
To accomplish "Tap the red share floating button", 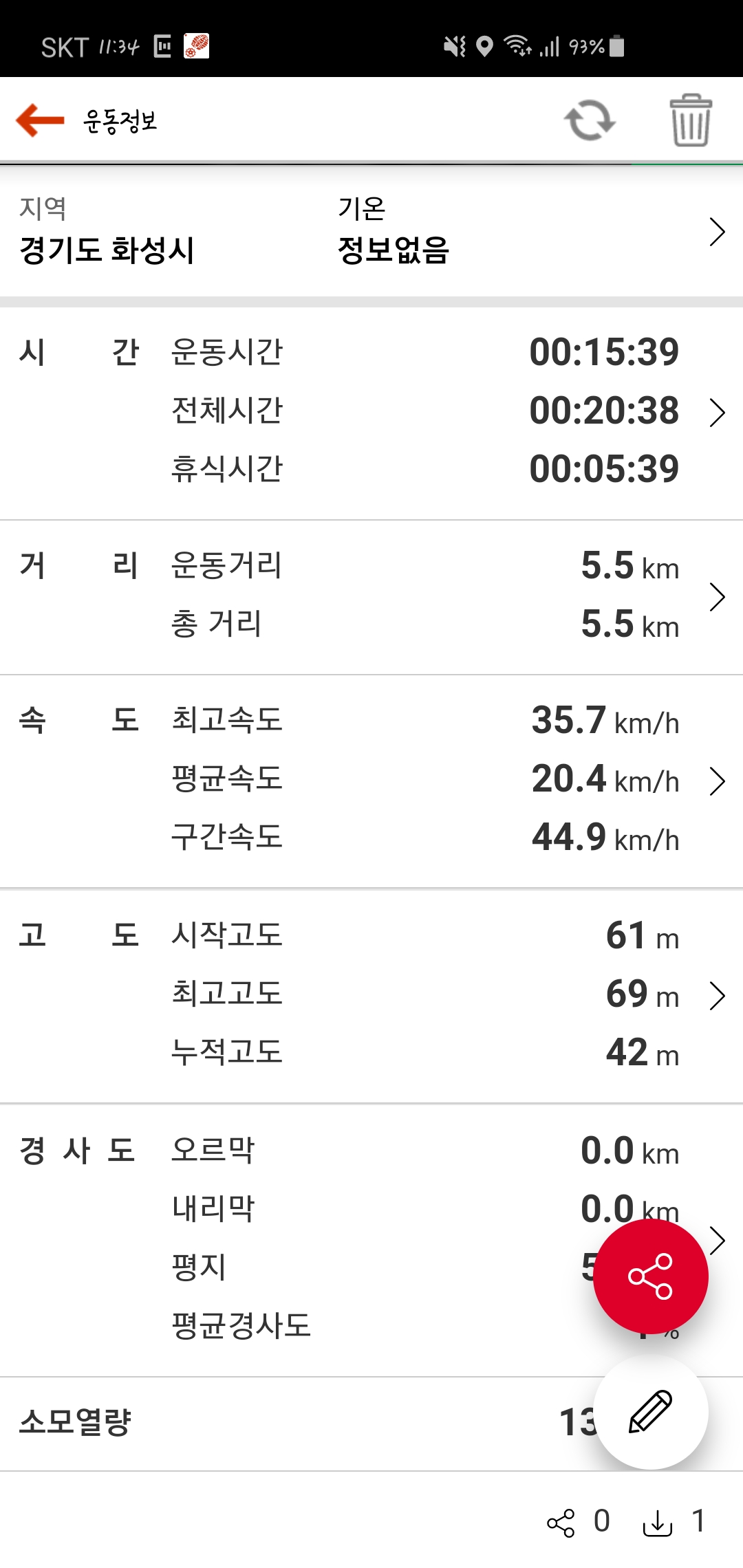I will pos(650,1276).
